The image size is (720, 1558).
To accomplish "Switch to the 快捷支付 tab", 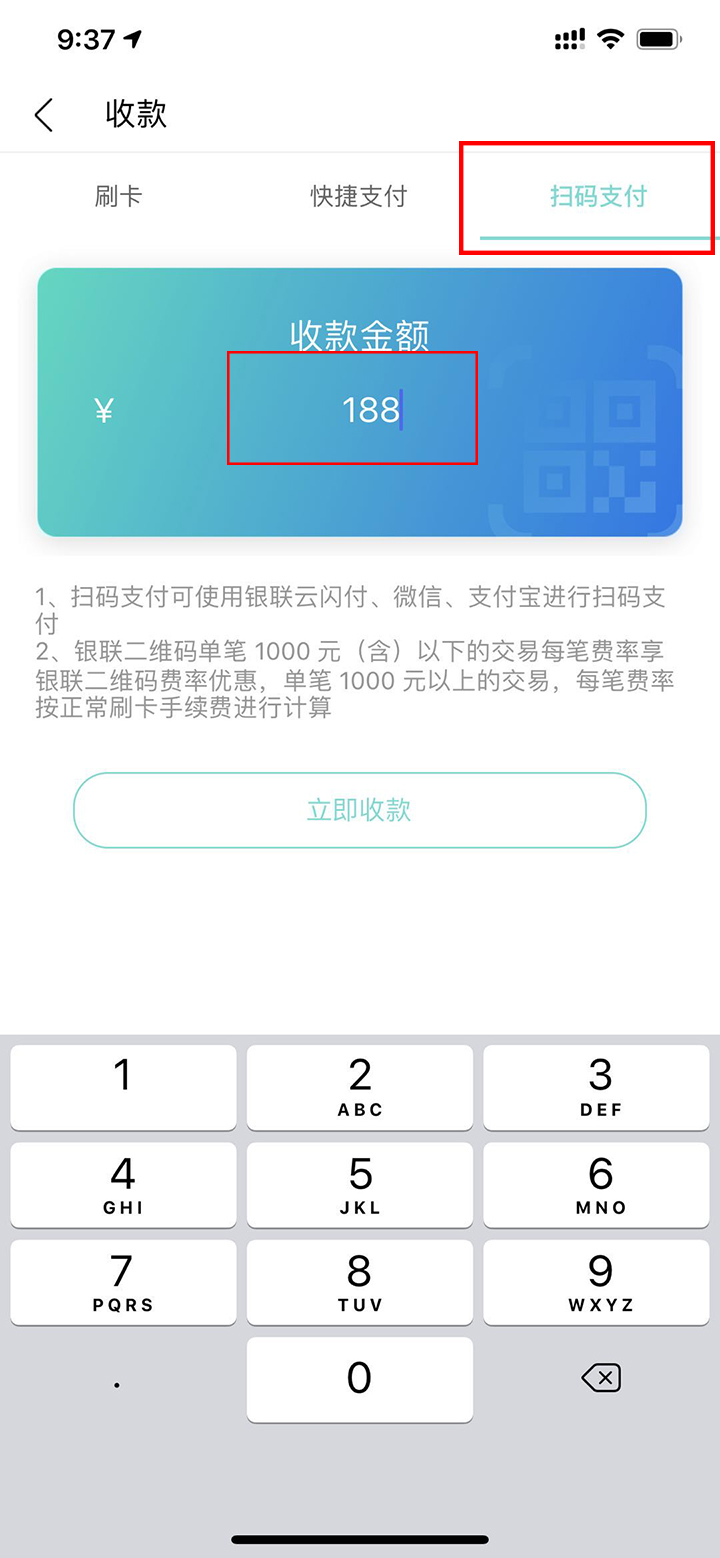I will [359, 196].
